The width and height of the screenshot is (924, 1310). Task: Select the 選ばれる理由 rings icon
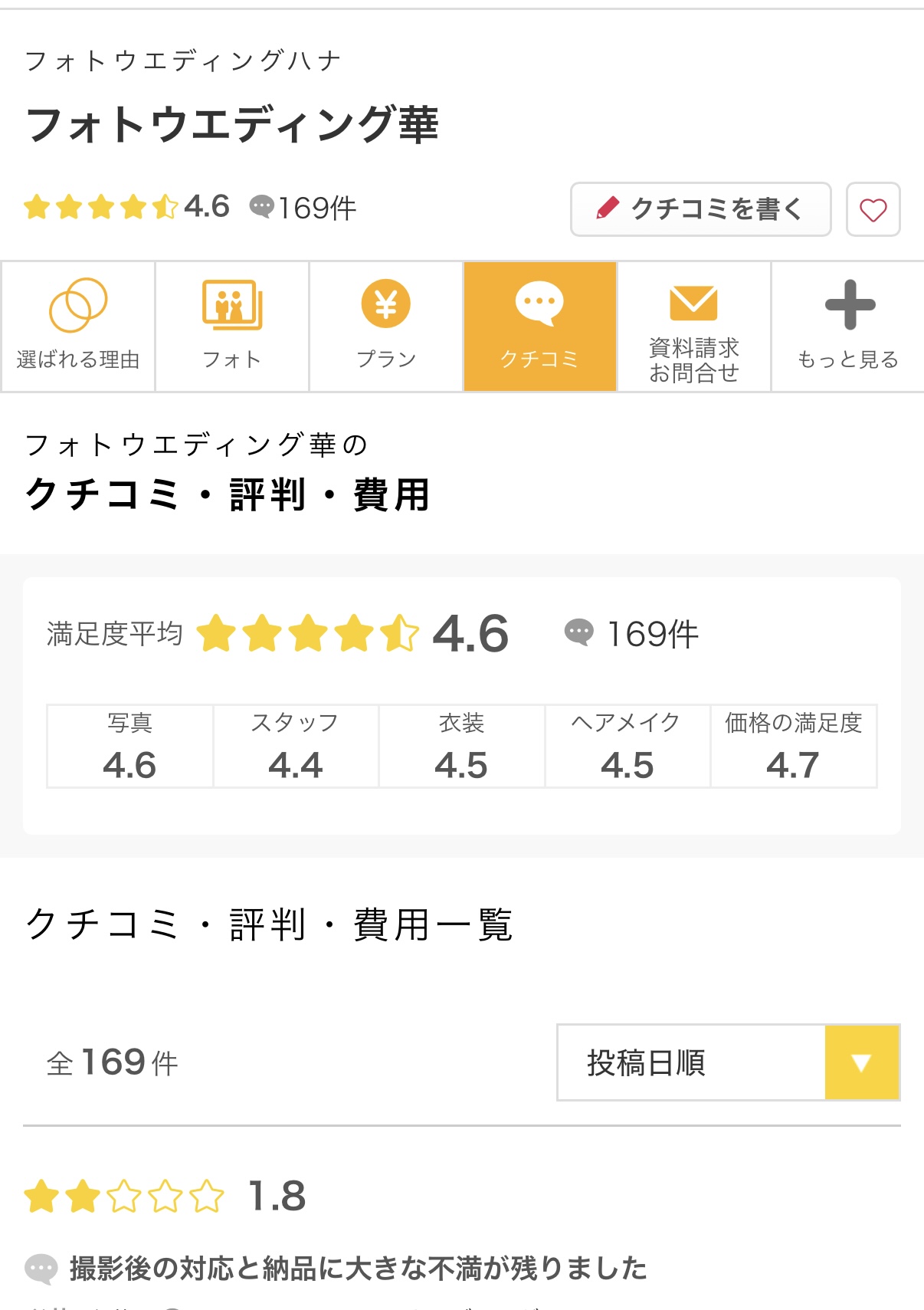coord(77,305)
